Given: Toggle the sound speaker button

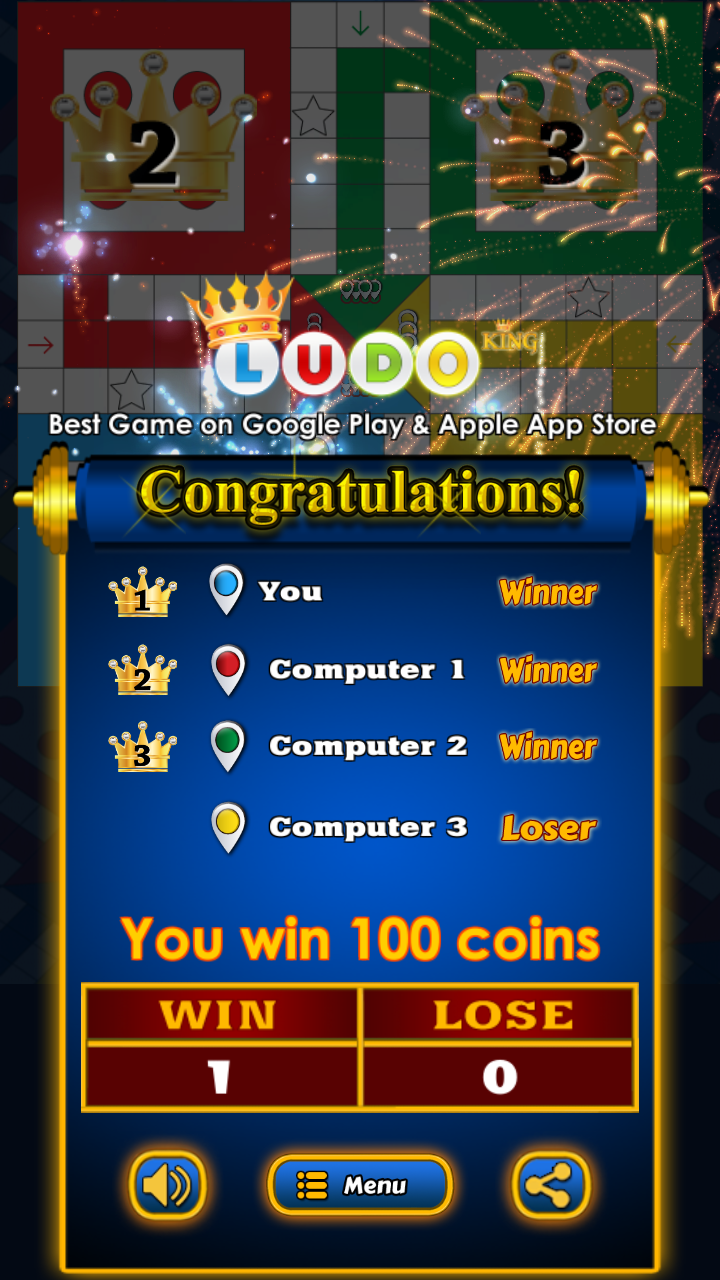Looking at the screenshot, I should coord(167,1186).
